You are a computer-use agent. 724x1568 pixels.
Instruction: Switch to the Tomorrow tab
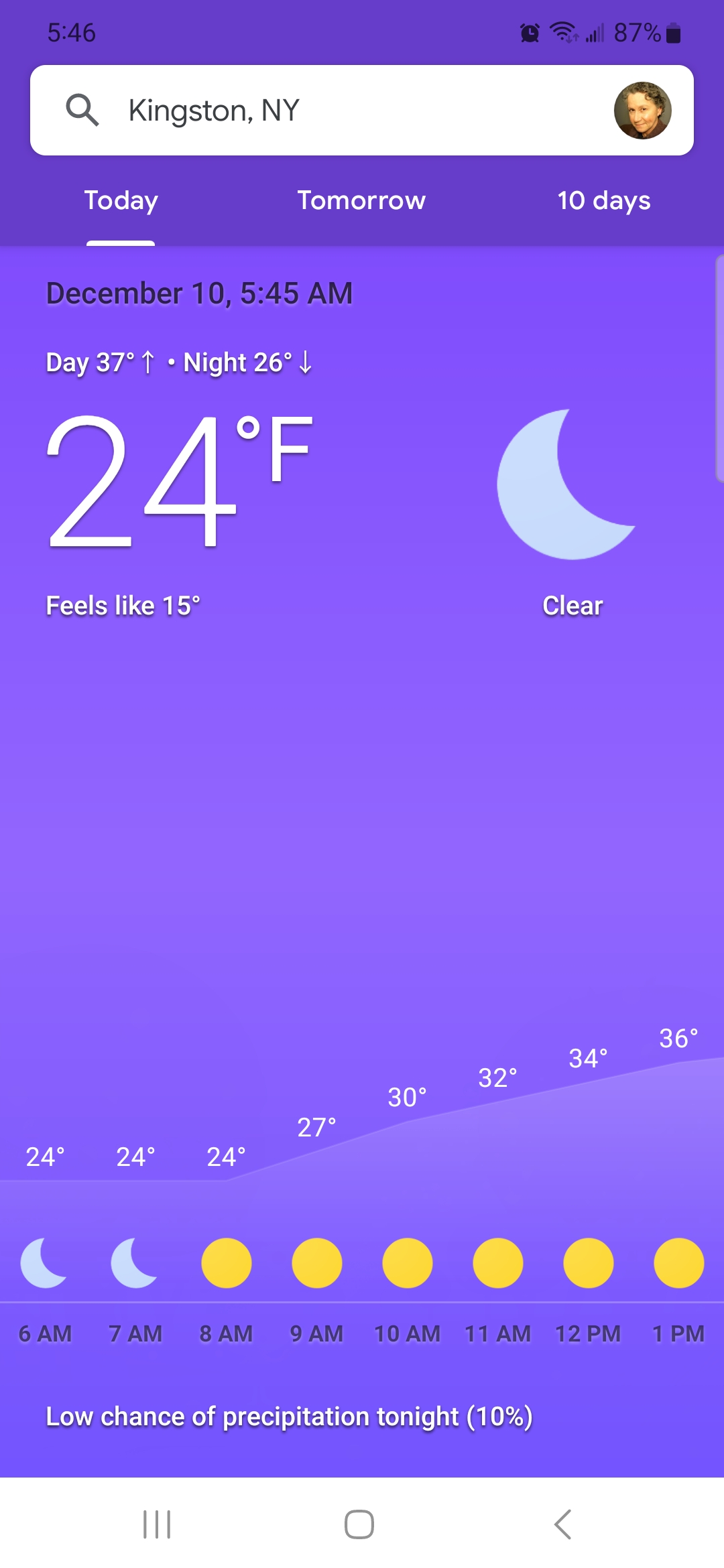[x=361, y=200]
